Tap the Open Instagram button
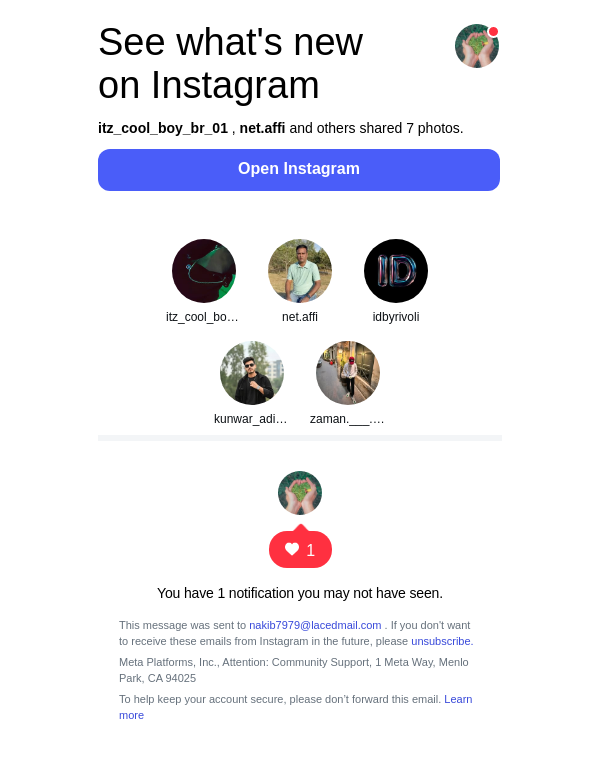Screen dimensions: 600x768 pyautogui.click(x=299, y=169)
